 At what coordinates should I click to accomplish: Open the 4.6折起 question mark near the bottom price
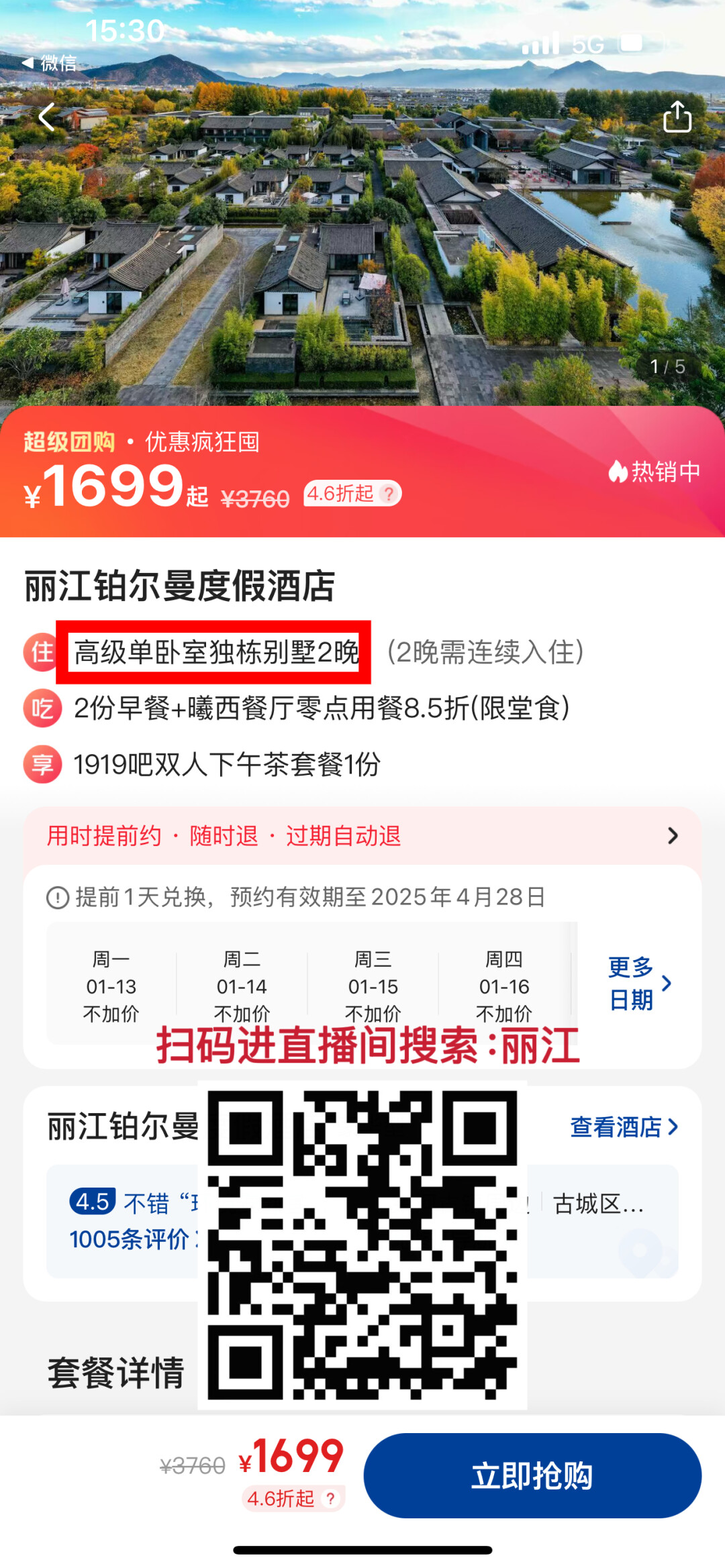coord(330,1498)
